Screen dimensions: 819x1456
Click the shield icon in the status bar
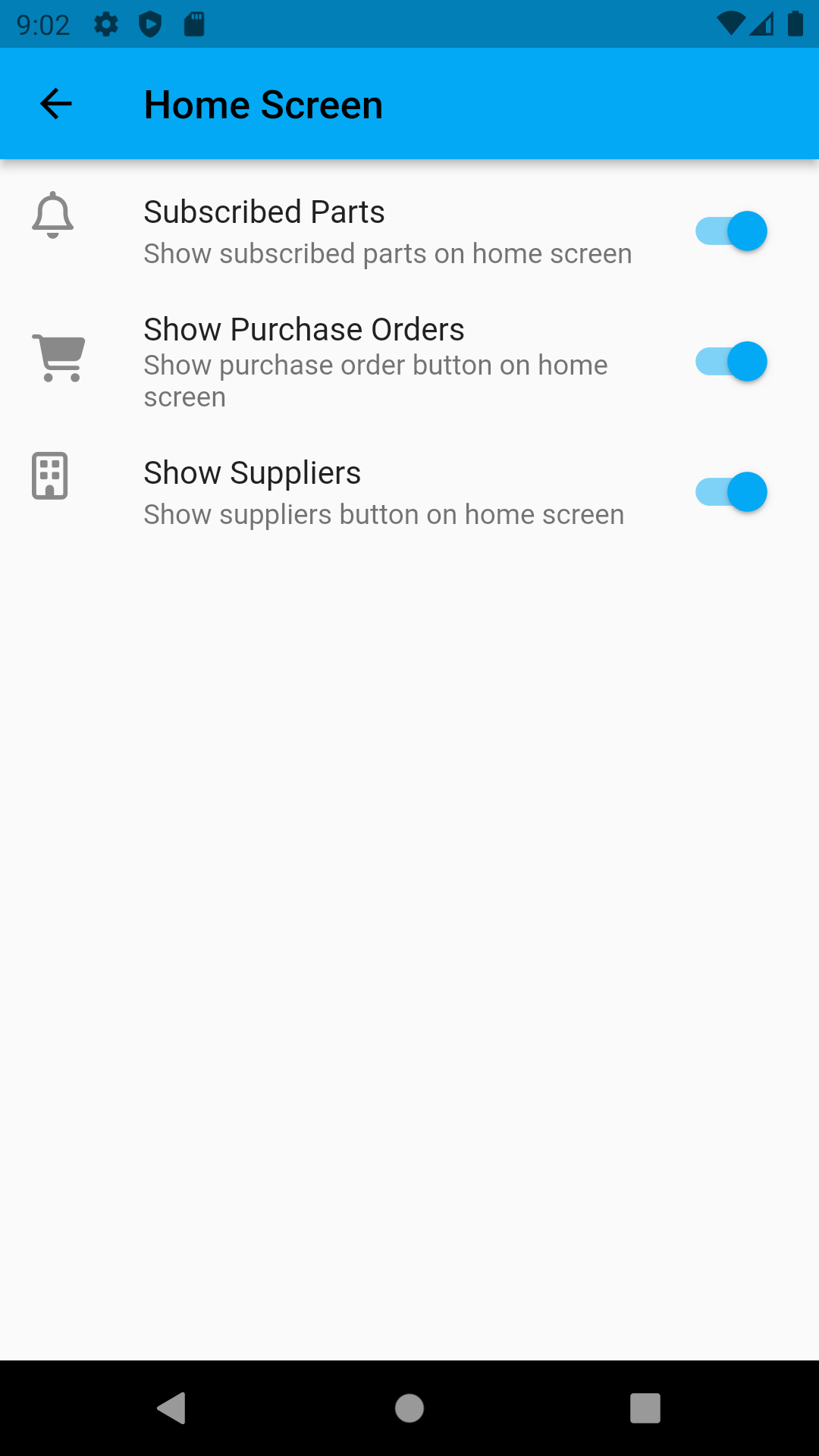pyautogui.click(x=150, y=24)
